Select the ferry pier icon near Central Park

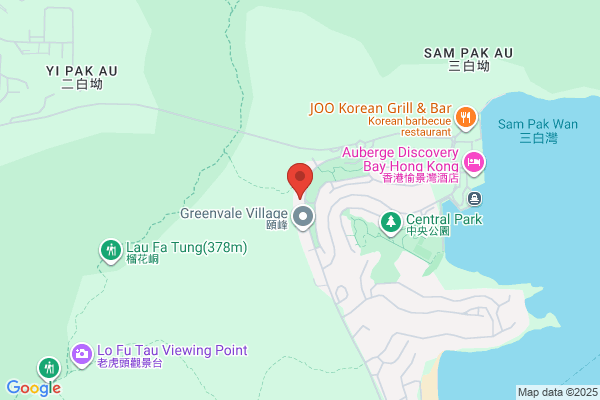tap(474, 198)
